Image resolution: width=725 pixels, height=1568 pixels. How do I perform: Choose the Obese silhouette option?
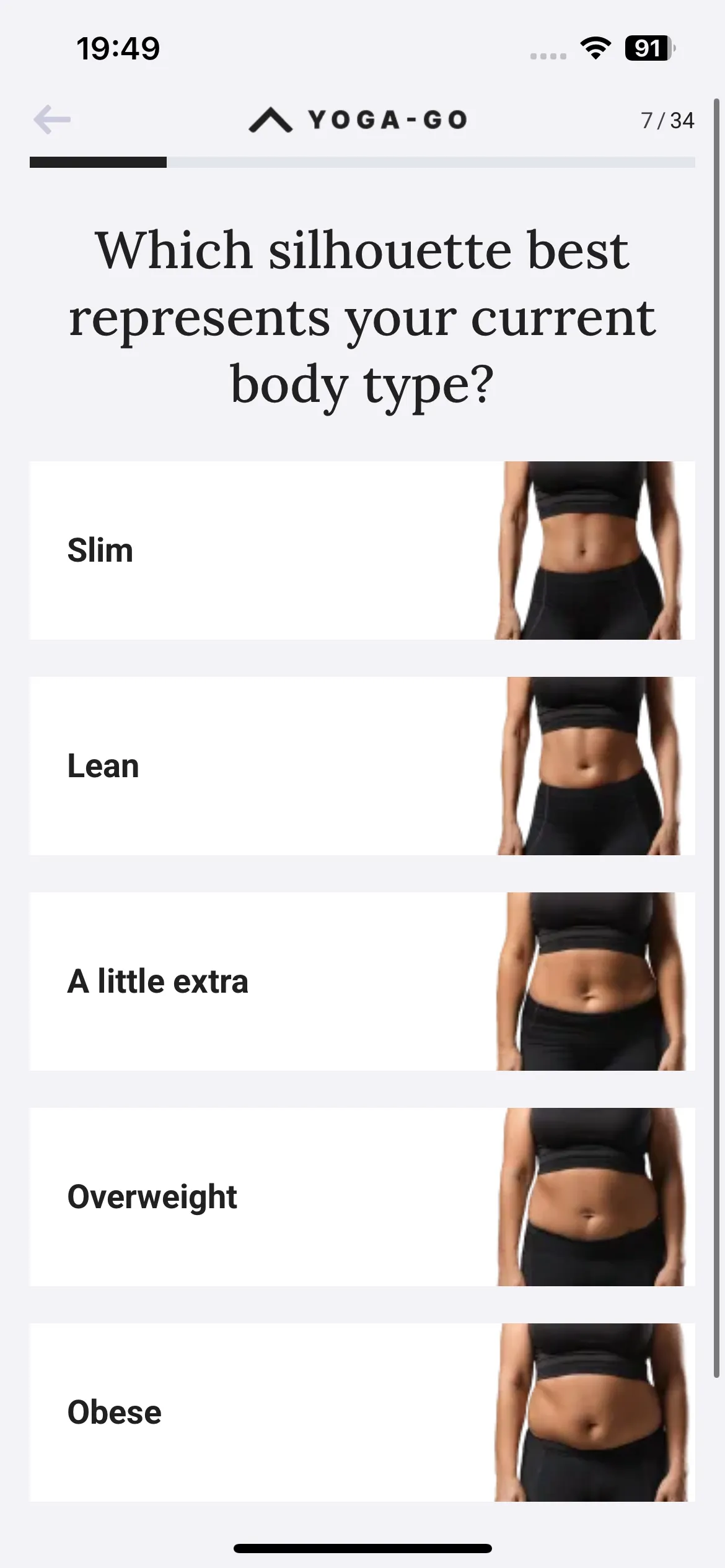tap(362, 1412)
